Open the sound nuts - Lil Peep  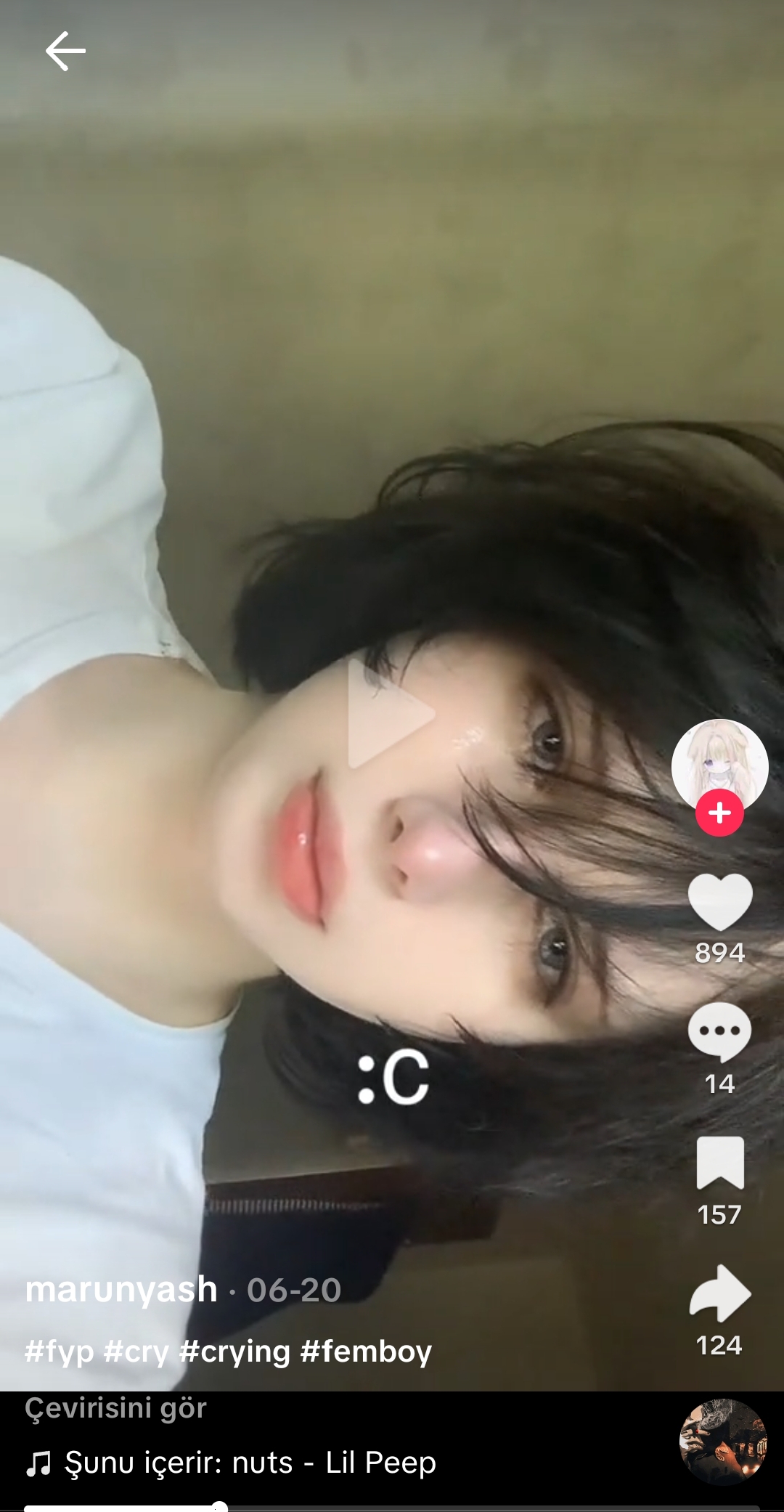[x=250, y=1463]
